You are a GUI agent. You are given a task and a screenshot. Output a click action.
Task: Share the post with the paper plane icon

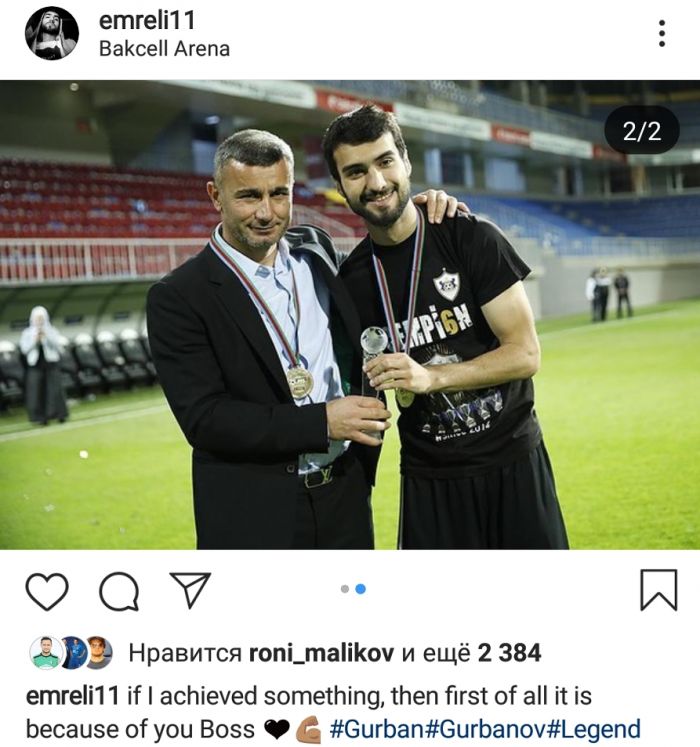(x=189, y=591)
